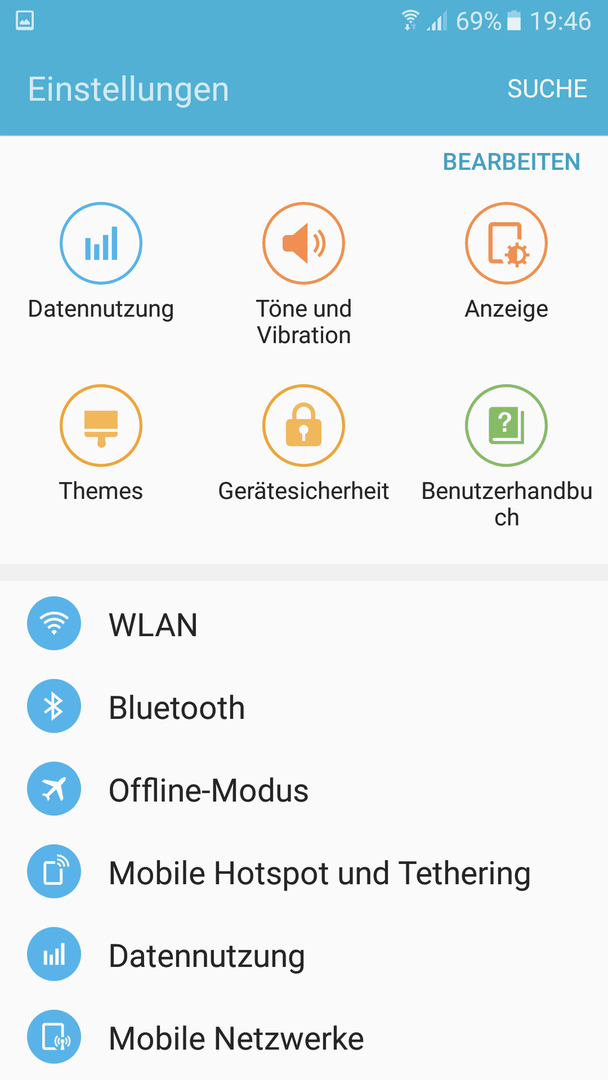608x1080 pixels.
Task: Open the Anzeige display shortcut
Action: 506,262
